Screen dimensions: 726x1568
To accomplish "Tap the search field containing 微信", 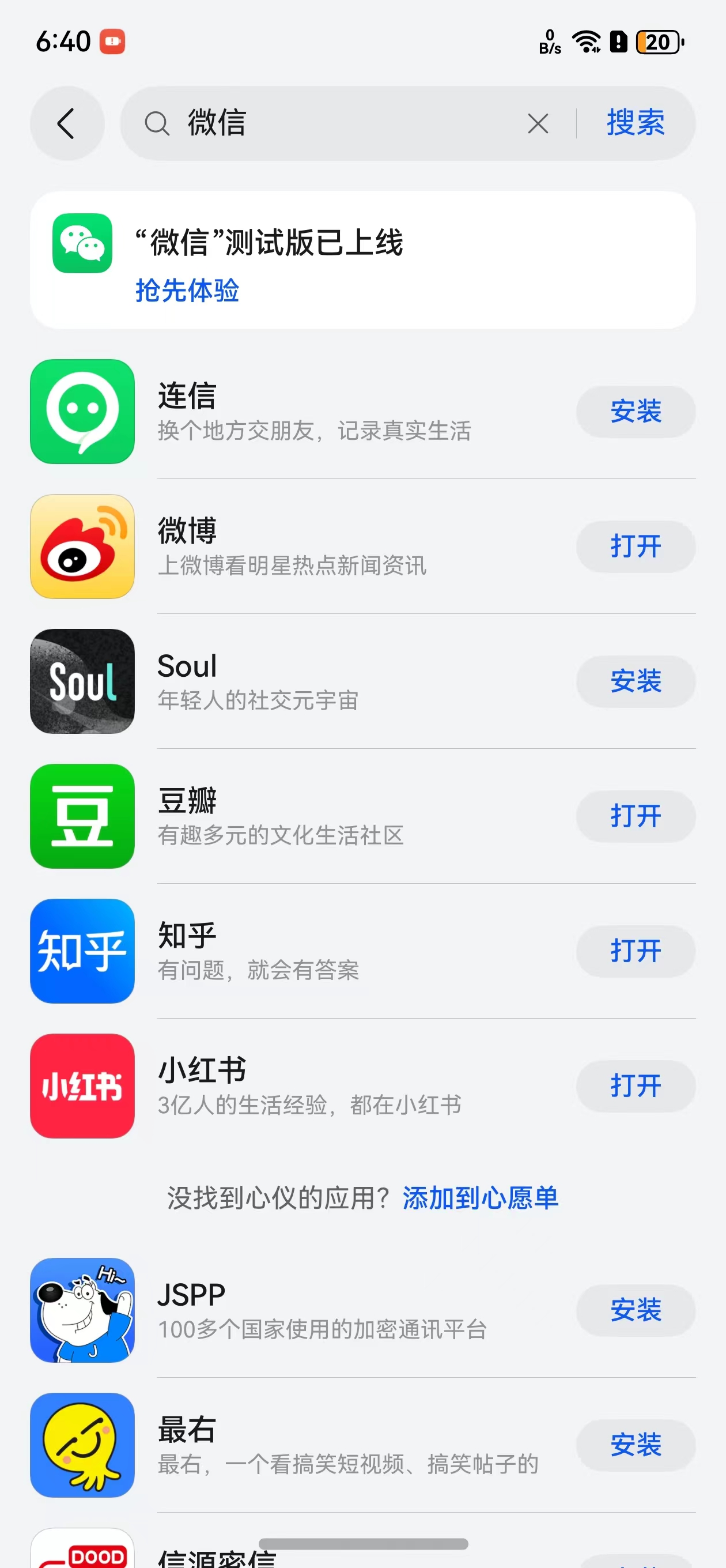I will [x=341, y=123].
